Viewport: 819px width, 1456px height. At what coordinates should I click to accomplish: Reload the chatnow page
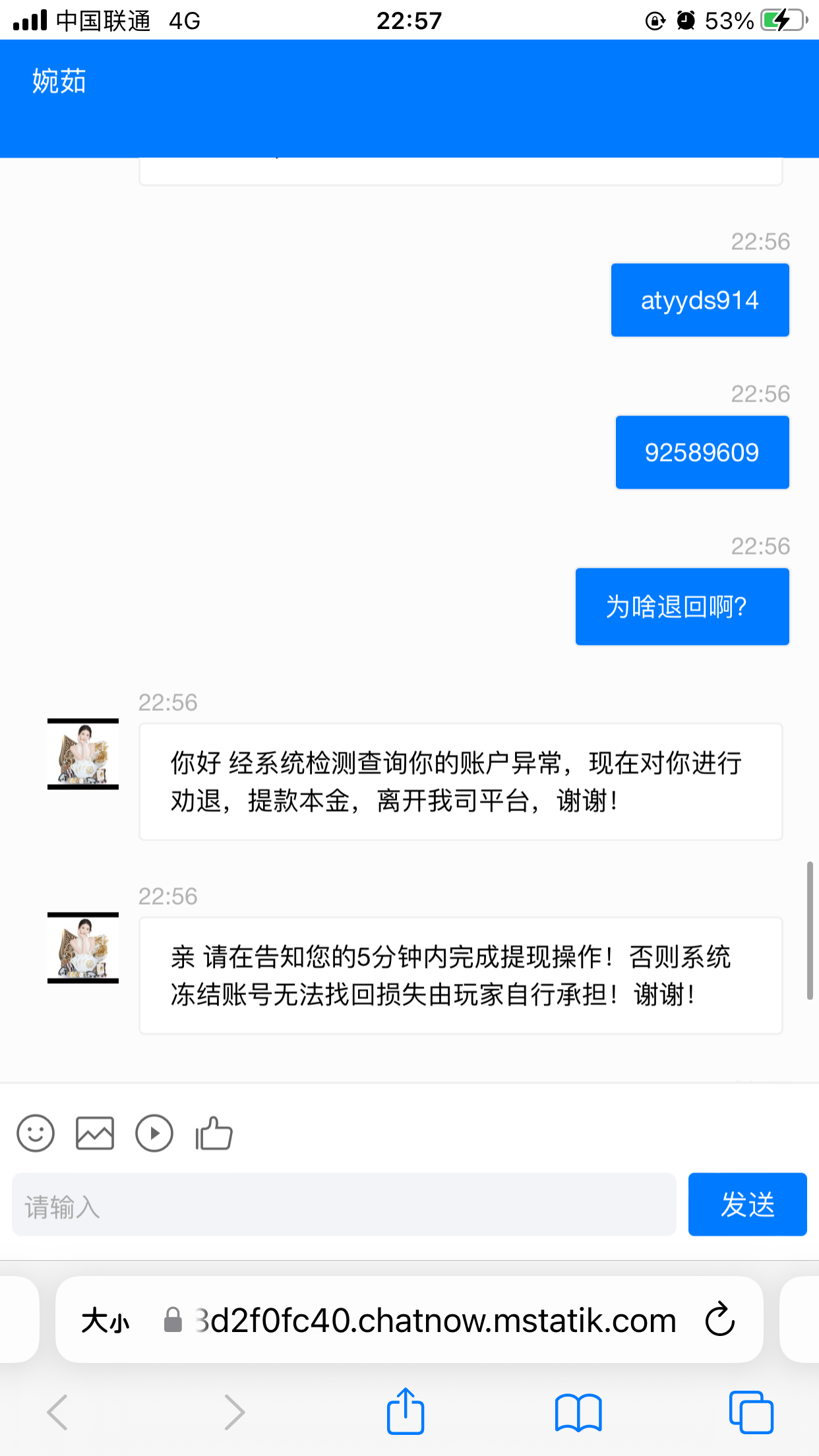pos(720,1319)
